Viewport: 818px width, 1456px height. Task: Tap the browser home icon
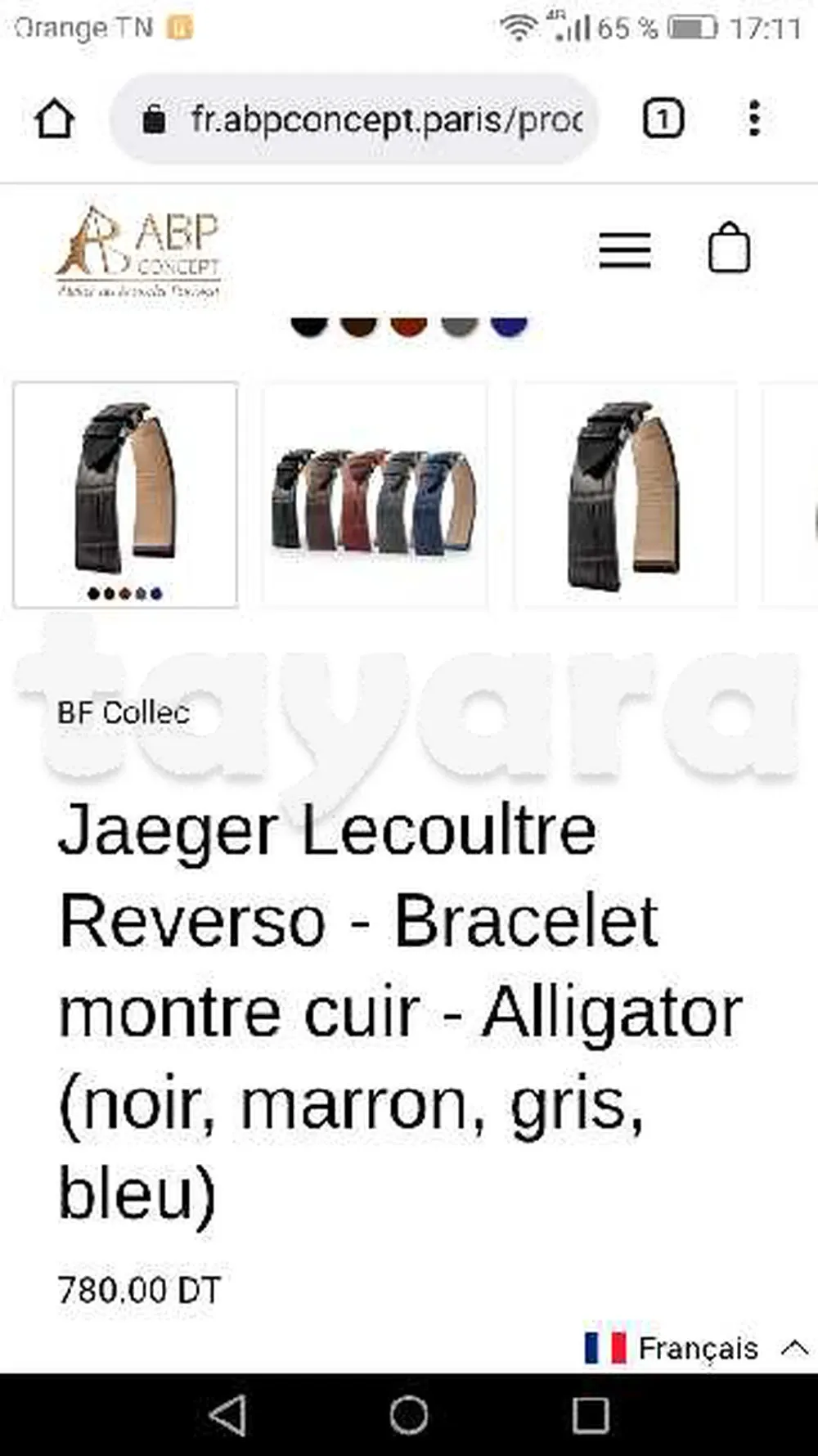coord(55,119)
